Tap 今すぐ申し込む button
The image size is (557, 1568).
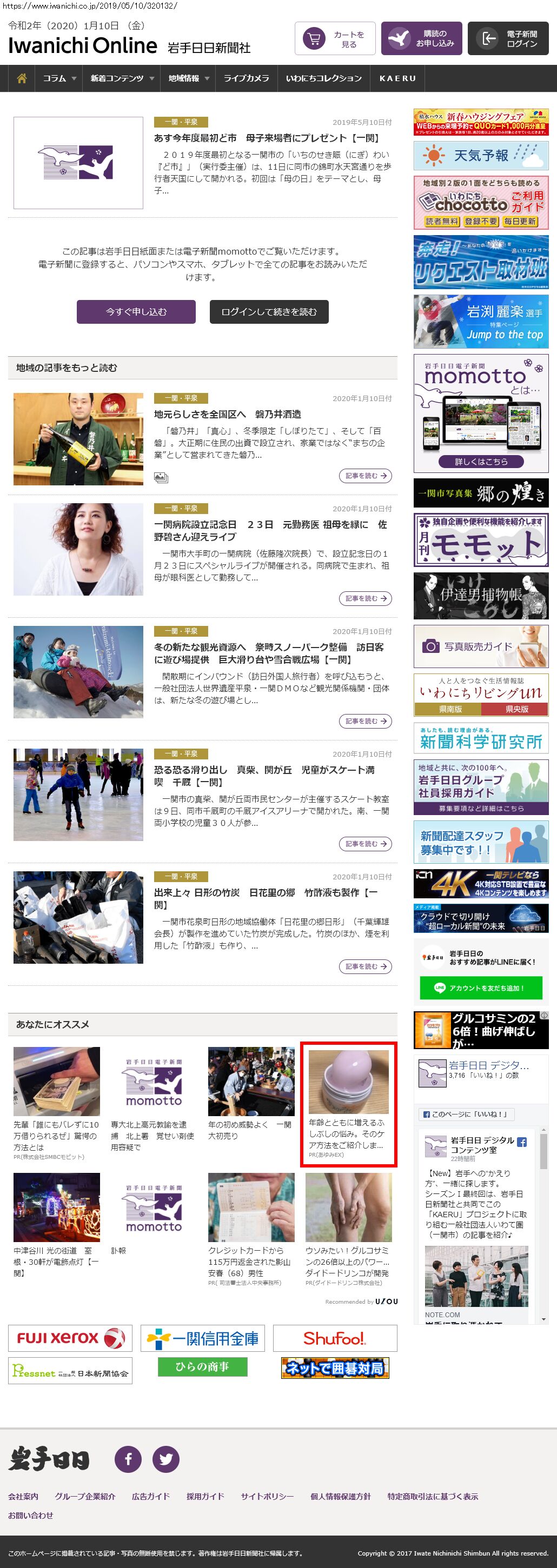point(136,312)
